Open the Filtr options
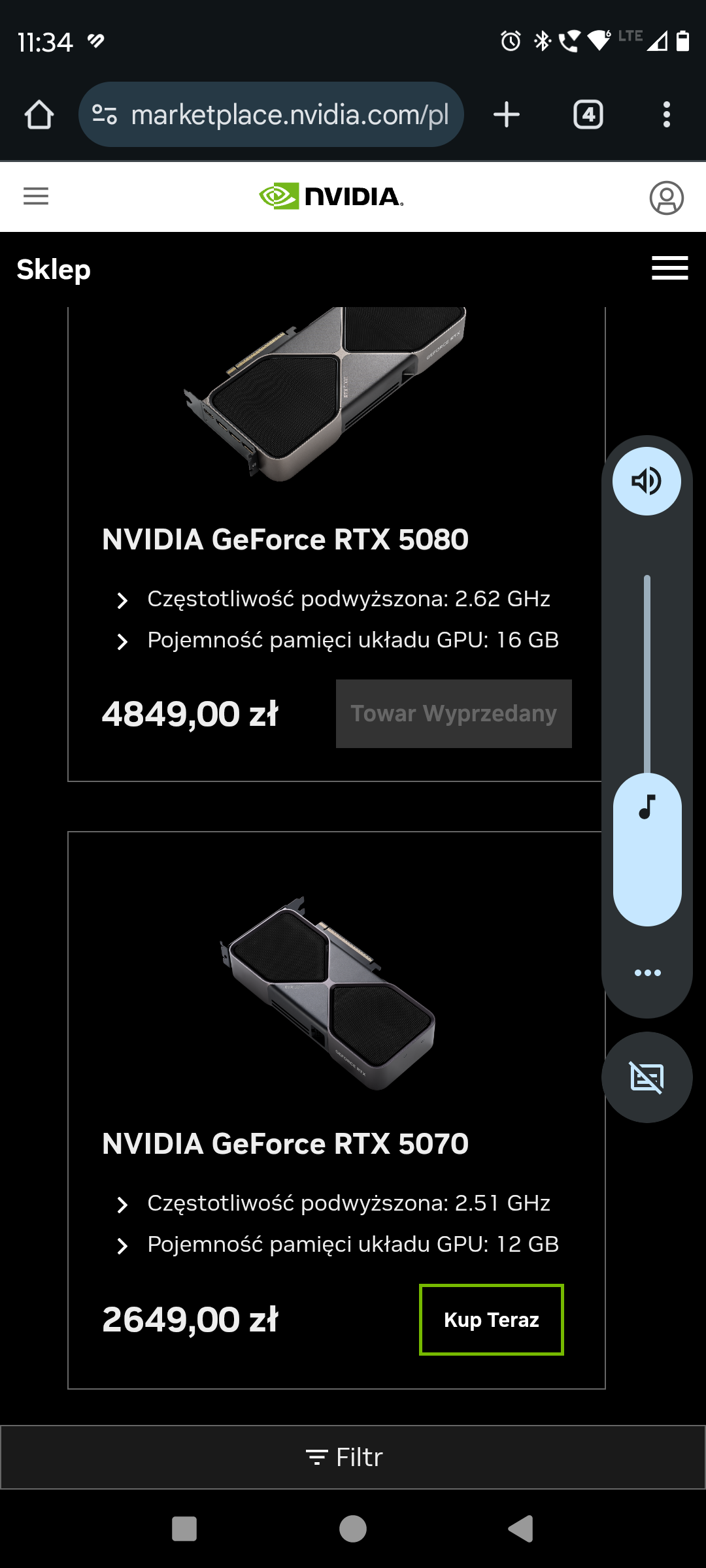 [345, 1458]
